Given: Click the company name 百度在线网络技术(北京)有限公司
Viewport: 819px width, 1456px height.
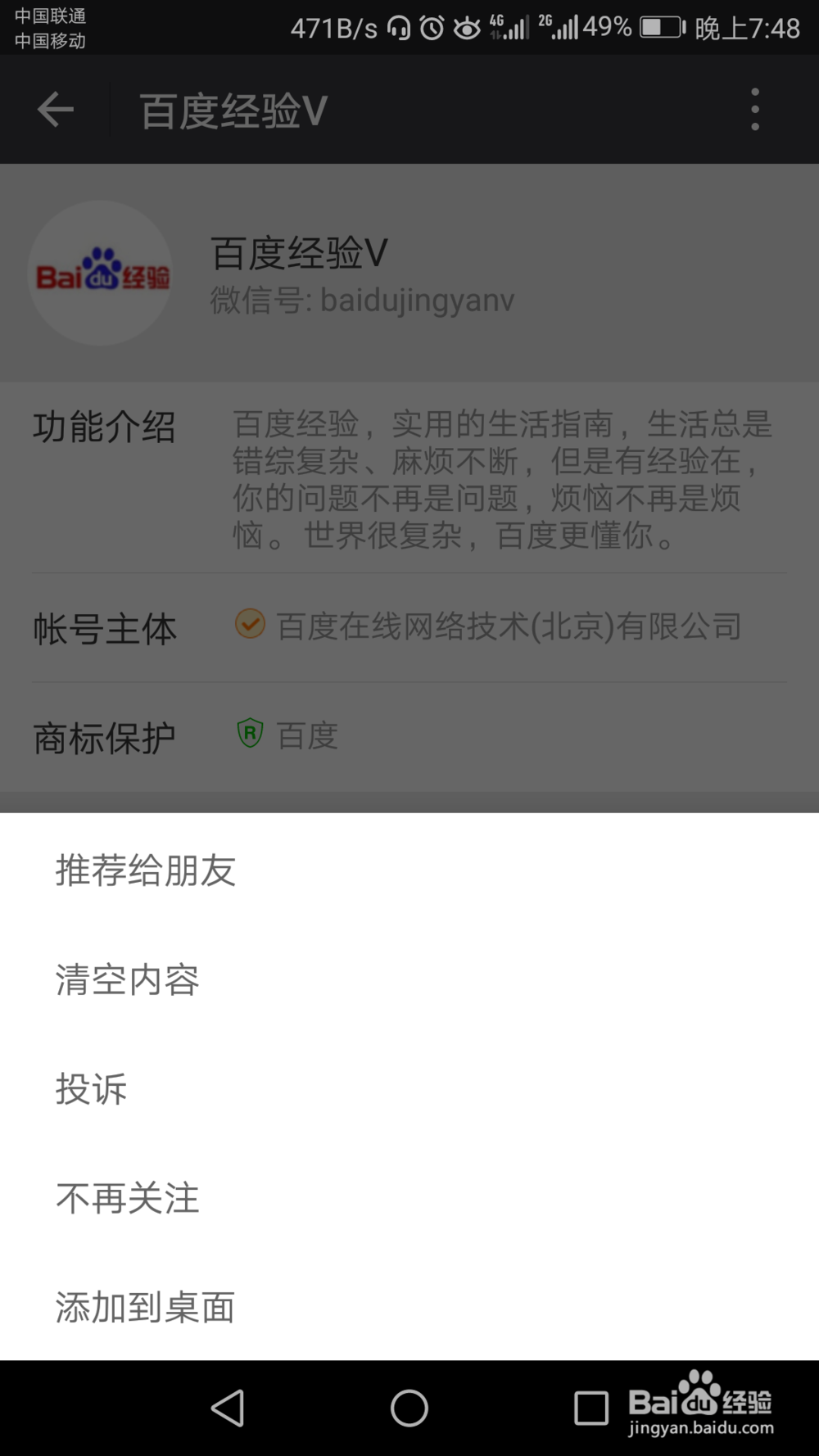Looking at the screenshot, I should point(509,626).
